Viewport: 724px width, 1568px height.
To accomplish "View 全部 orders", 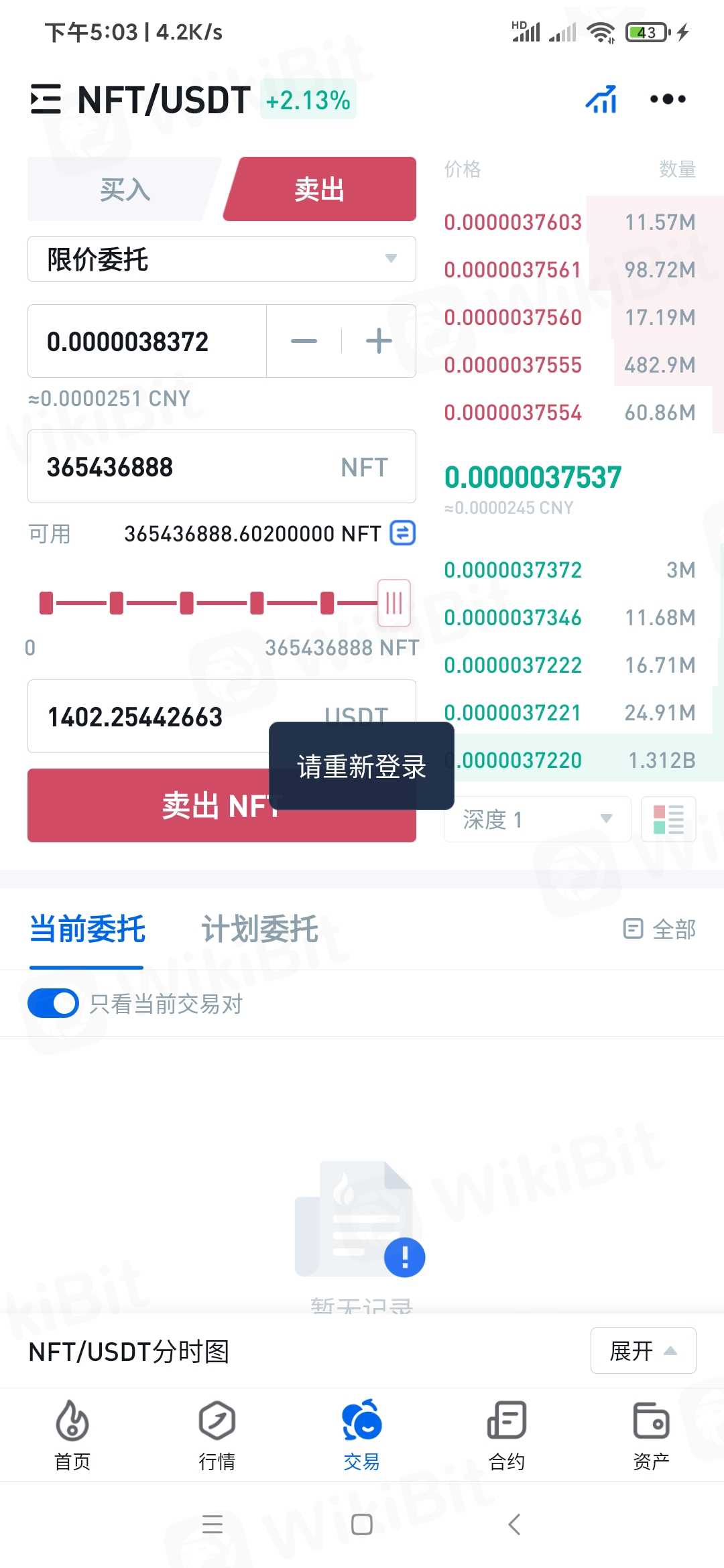I will (x=660, y=929).
